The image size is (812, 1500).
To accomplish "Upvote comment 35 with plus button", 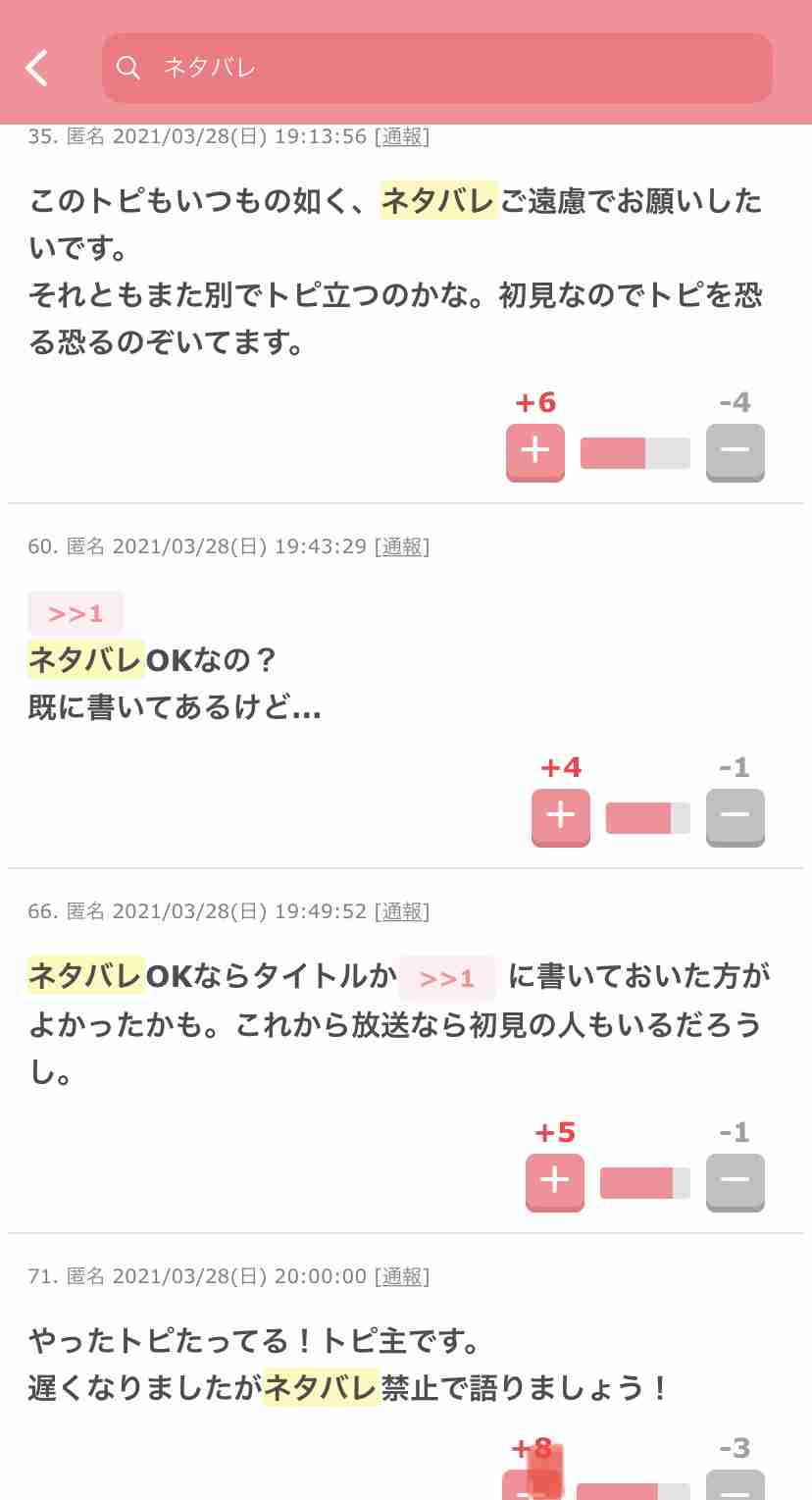I will coord(535,452).
